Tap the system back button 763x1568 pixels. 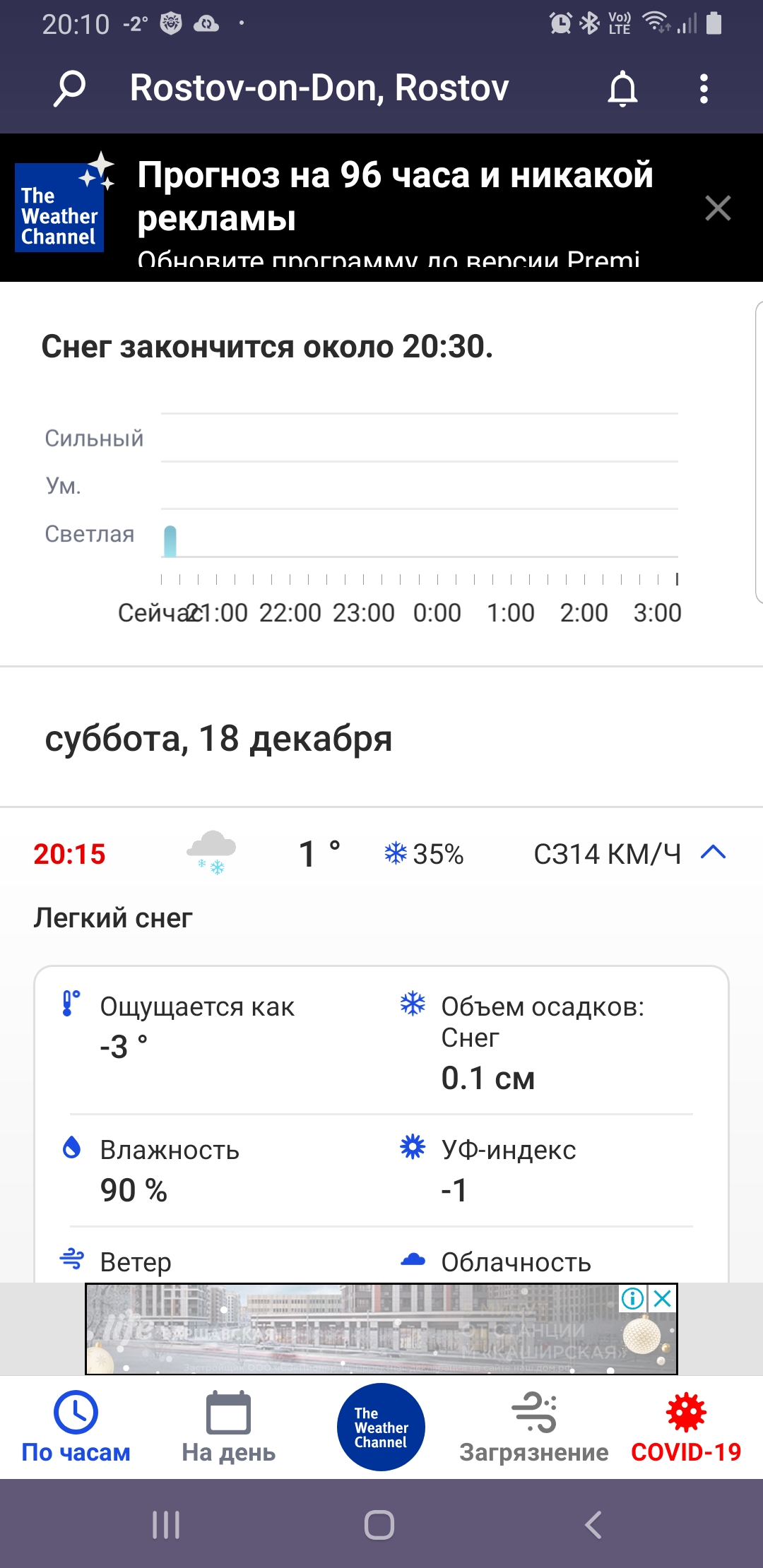point(593,1524)
